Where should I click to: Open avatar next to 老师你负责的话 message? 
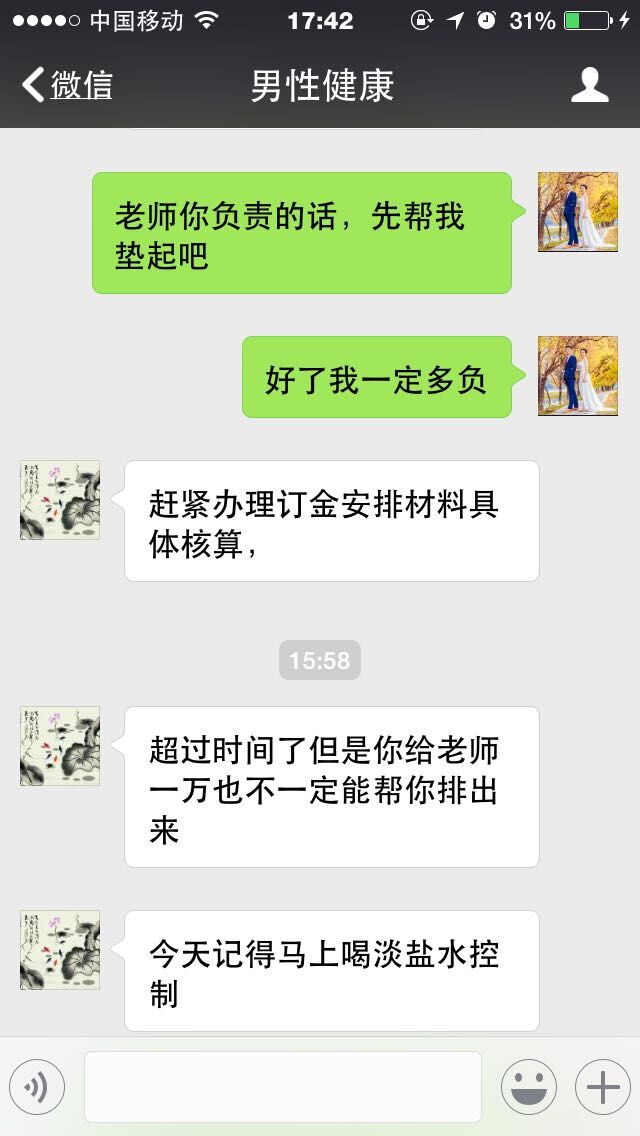578,212
